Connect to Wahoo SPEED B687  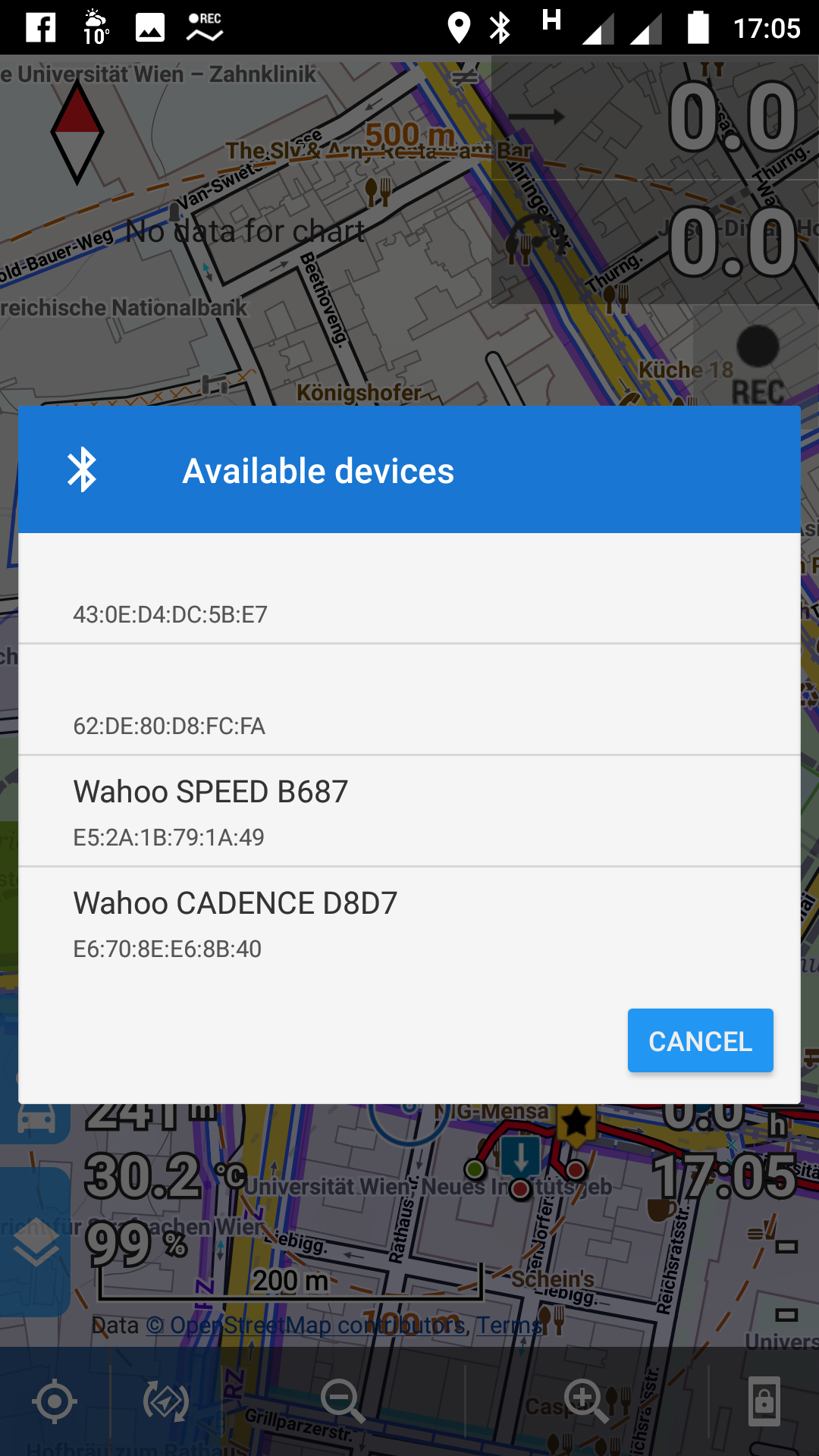pyautogui.click(x=409, y=811)
